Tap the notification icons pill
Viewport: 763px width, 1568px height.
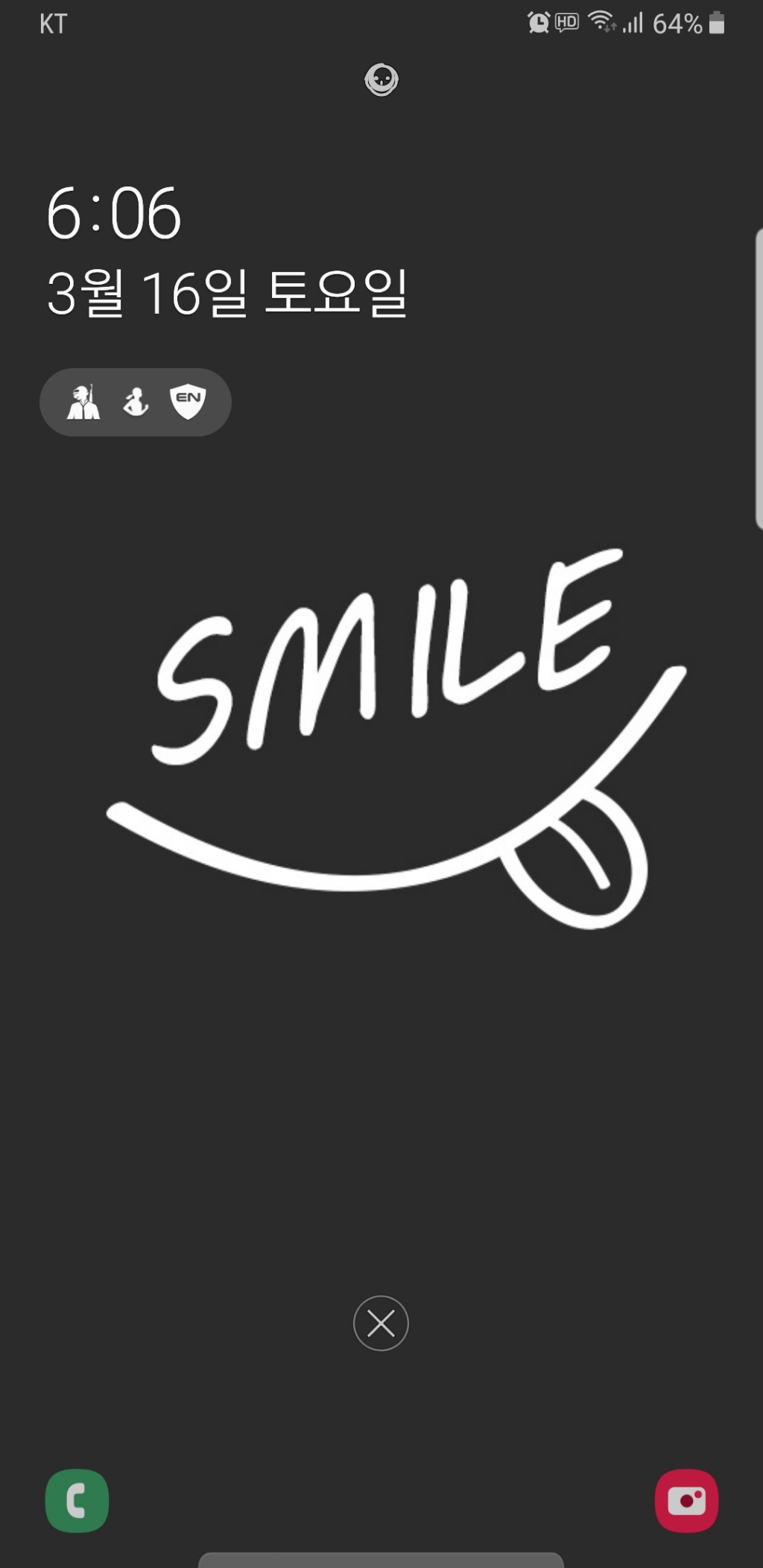pos(135,402)
